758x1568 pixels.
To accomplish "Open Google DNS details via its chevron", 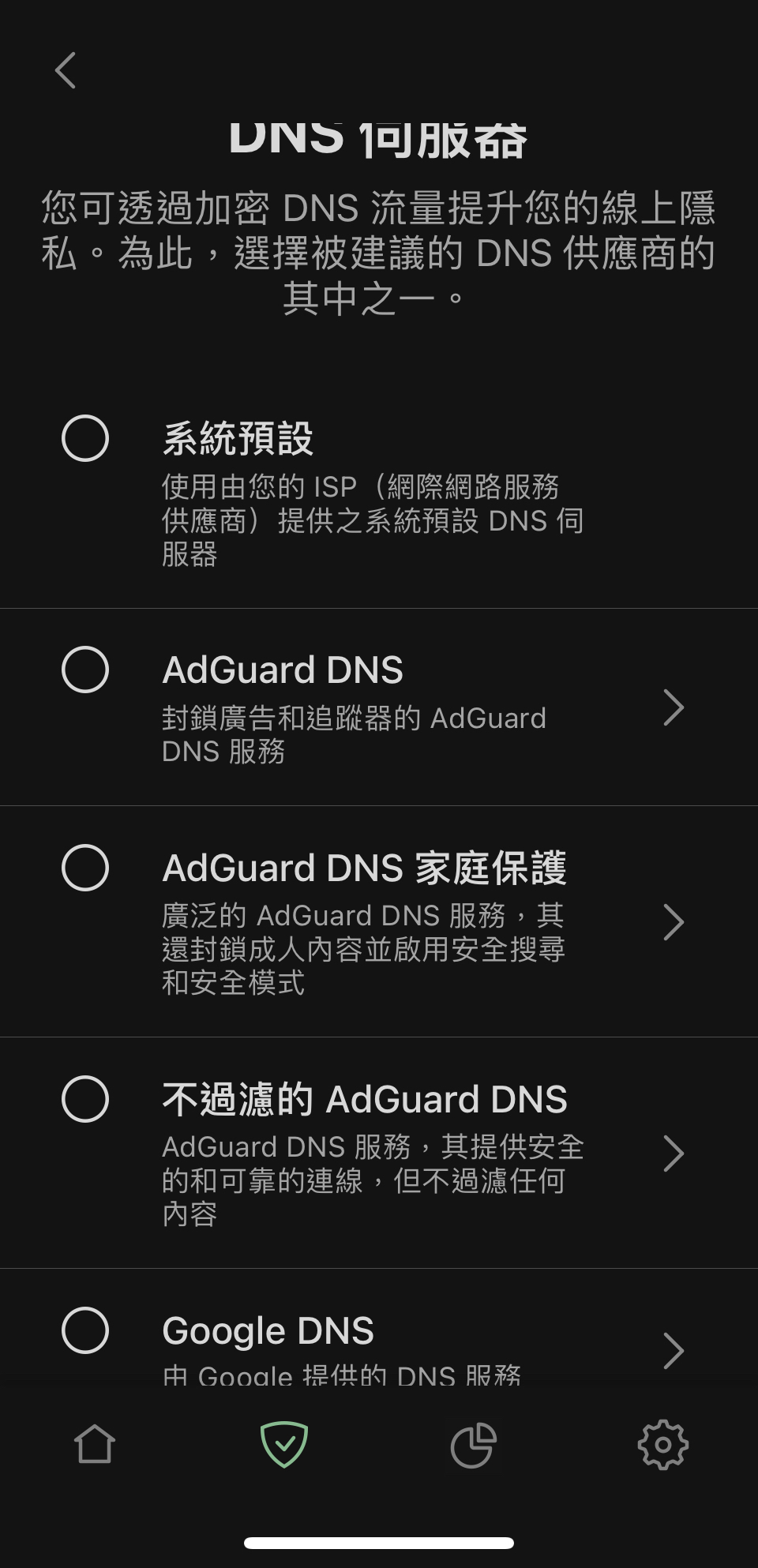I will pos(674,1351).
